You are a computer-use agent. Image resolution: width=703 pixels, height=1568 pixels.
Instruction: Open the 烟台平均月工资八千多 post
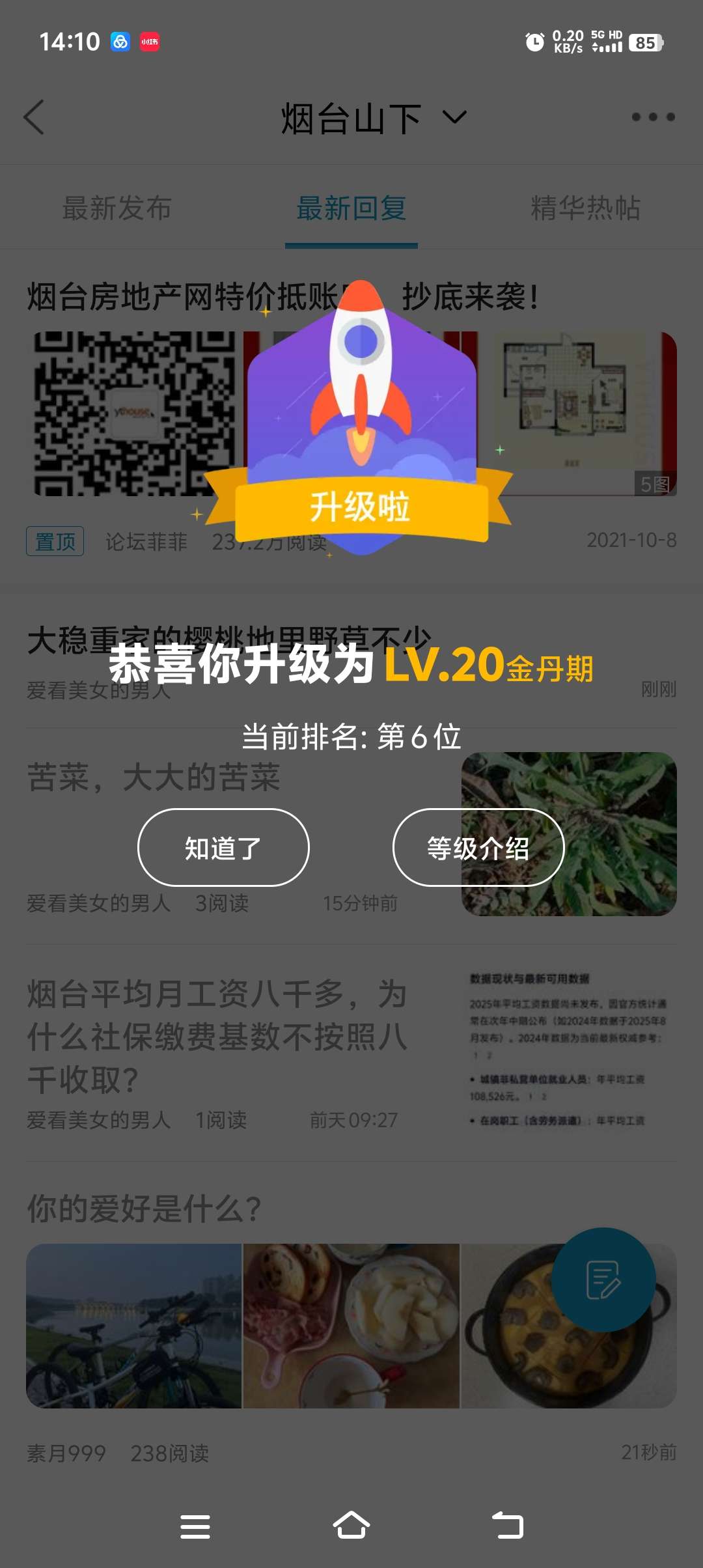(218, 1035)
